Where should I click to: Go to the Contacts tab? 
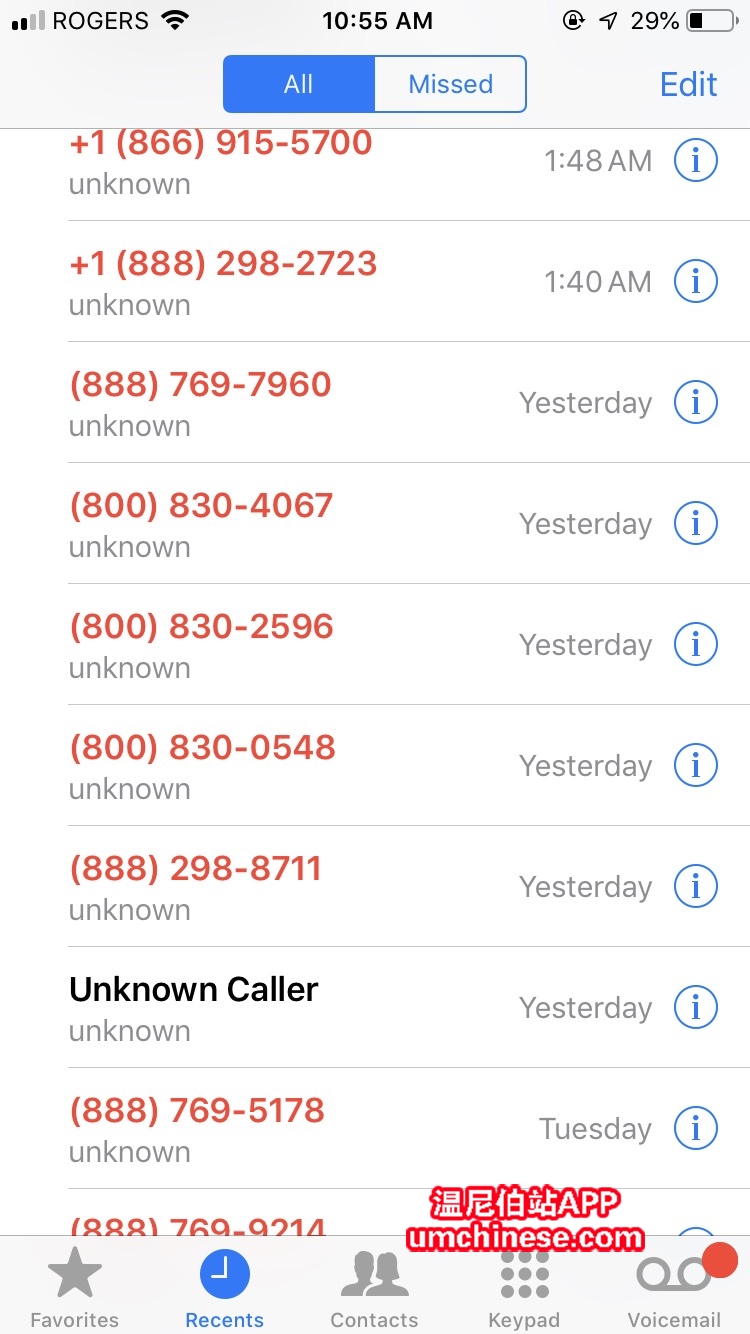click(374, 1288)
